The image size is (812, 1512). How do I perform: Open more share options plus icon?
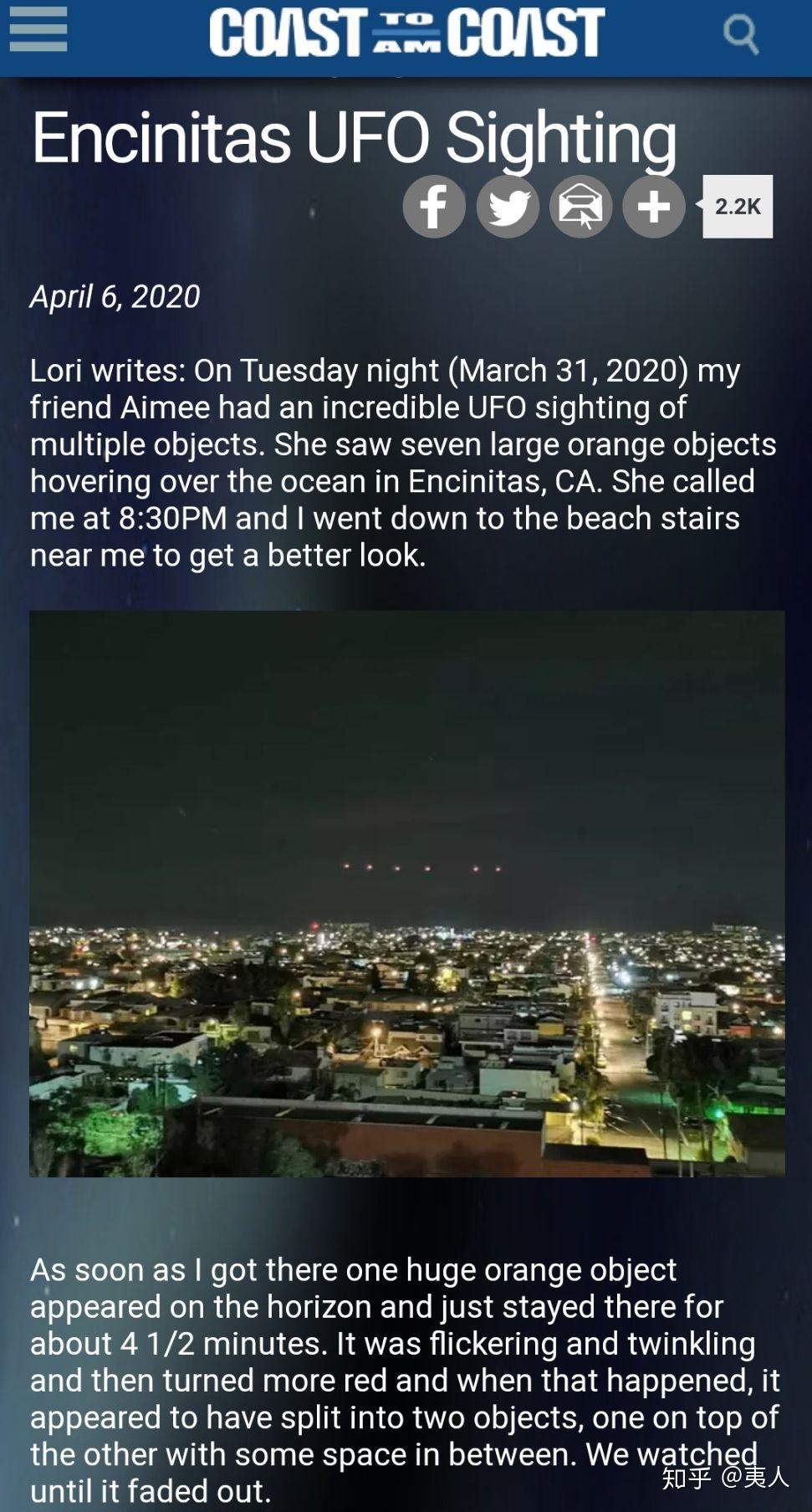coord(654,207)
